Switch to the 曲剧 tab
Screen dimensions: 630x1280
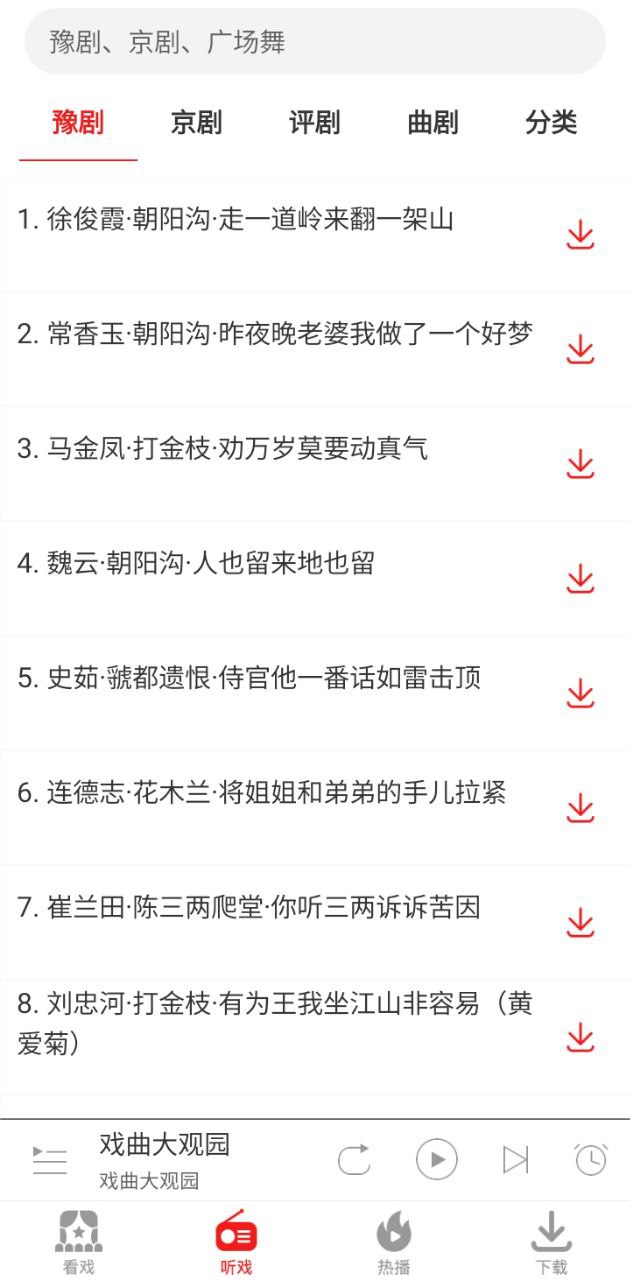(x=432, y=123)
